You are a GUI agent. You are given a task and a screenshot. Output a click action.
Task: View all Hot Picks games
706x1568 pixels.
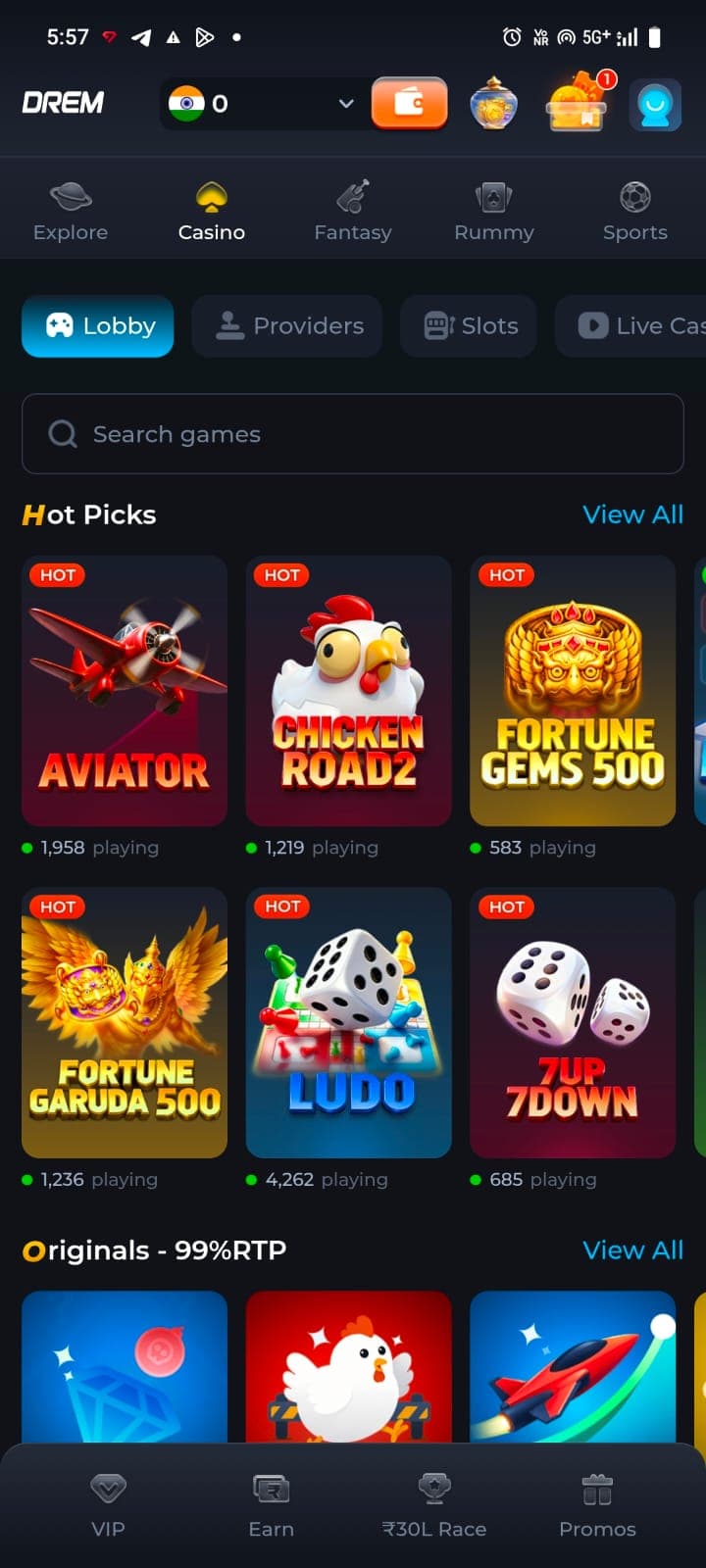click(632, 514)
